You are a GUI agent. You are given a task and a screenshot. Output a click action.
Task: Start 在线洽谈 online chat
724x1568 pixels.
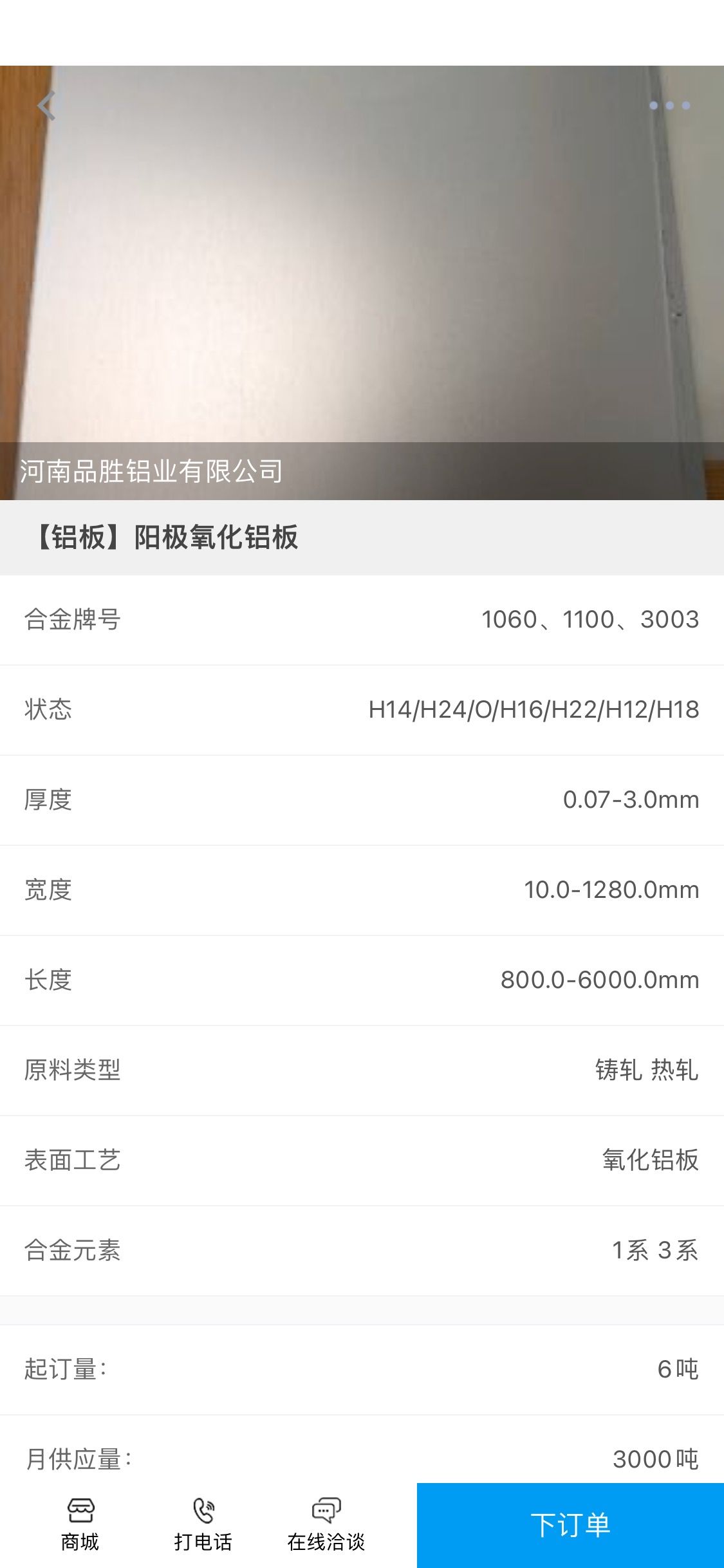326,1525
